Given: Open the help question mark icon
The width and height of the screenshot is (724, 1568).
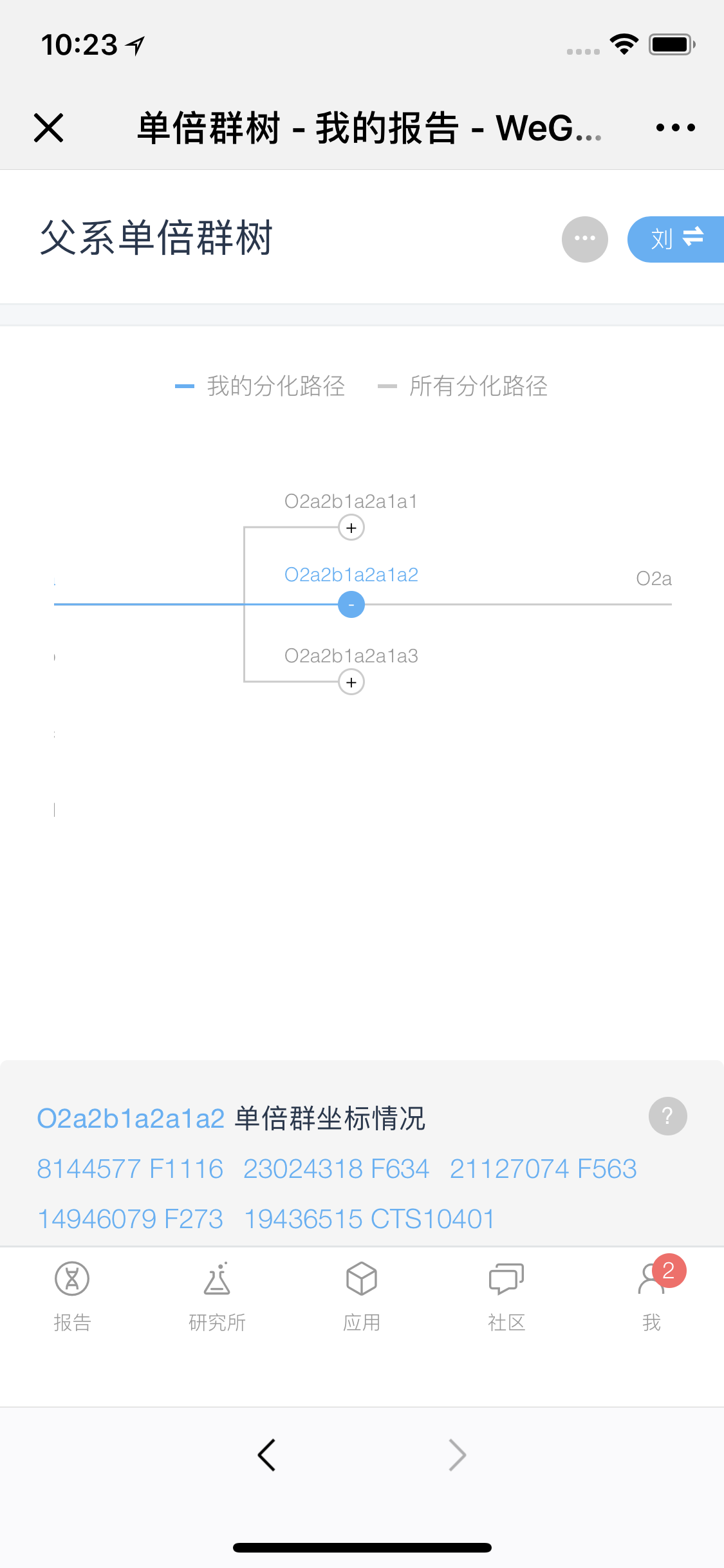Looking at the screenshot, I should point(667,1116).
